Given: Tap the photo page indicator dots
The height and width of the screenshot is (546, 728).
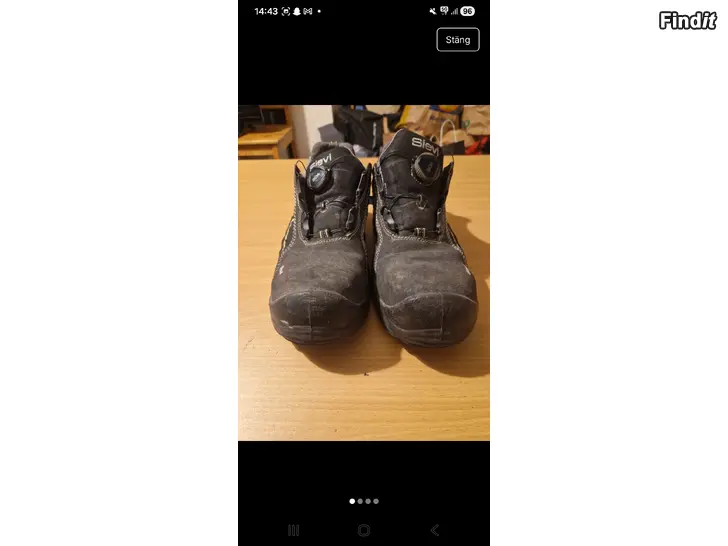Looking at the screenshot, I should coord(364,500).
